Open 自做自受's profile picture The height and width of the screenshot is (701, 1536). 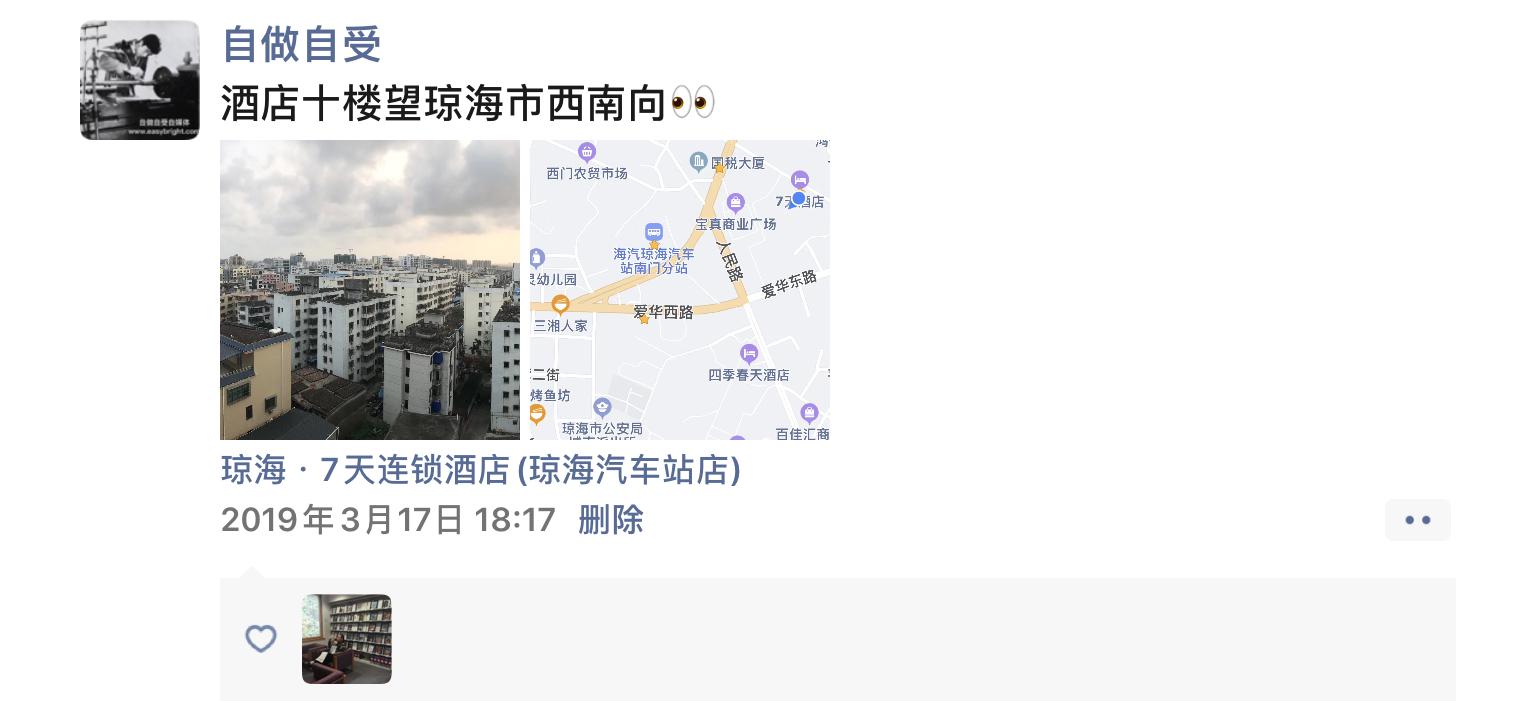pyautogui.click(x=139, y=80)
